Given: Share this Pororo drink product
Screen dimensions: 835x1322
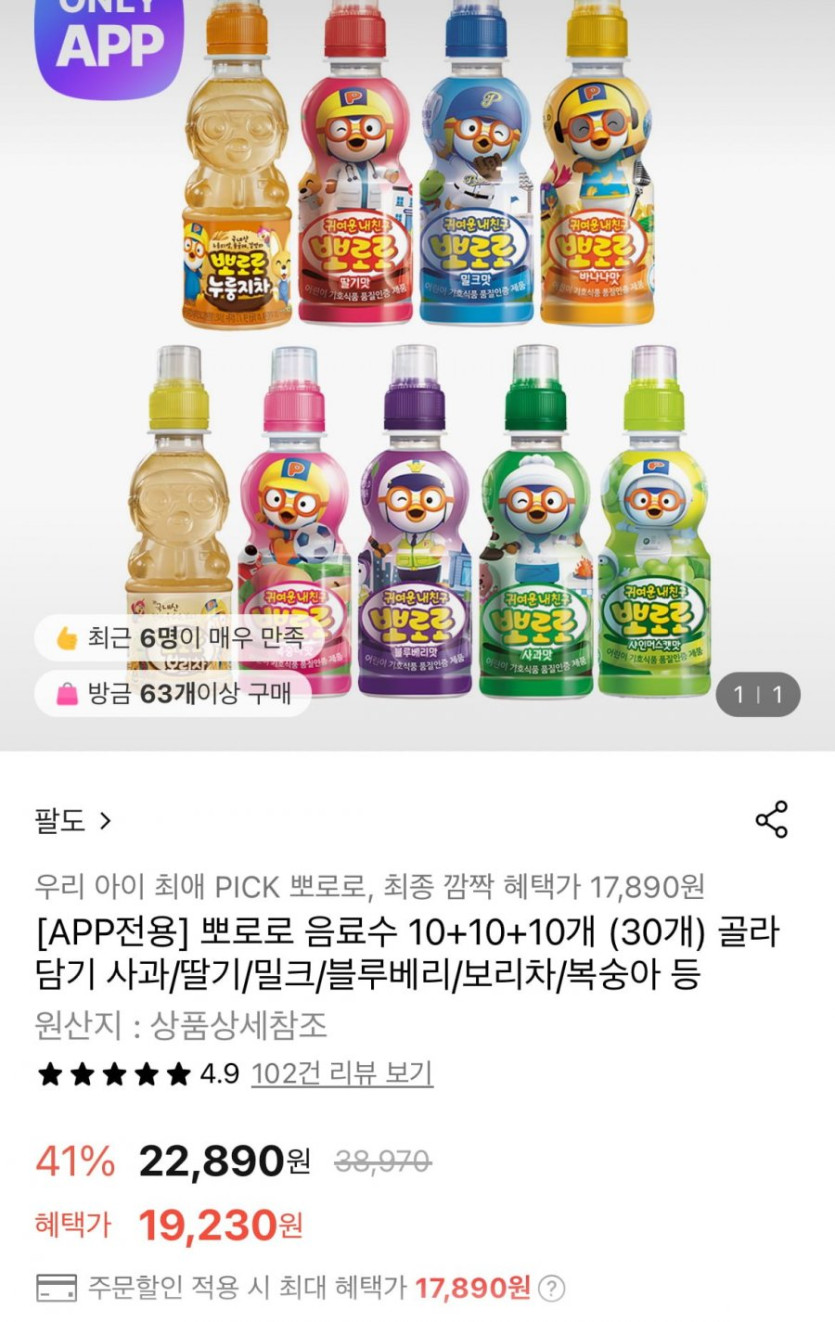Looking at the screenshot, I should [x=771, y=820].
